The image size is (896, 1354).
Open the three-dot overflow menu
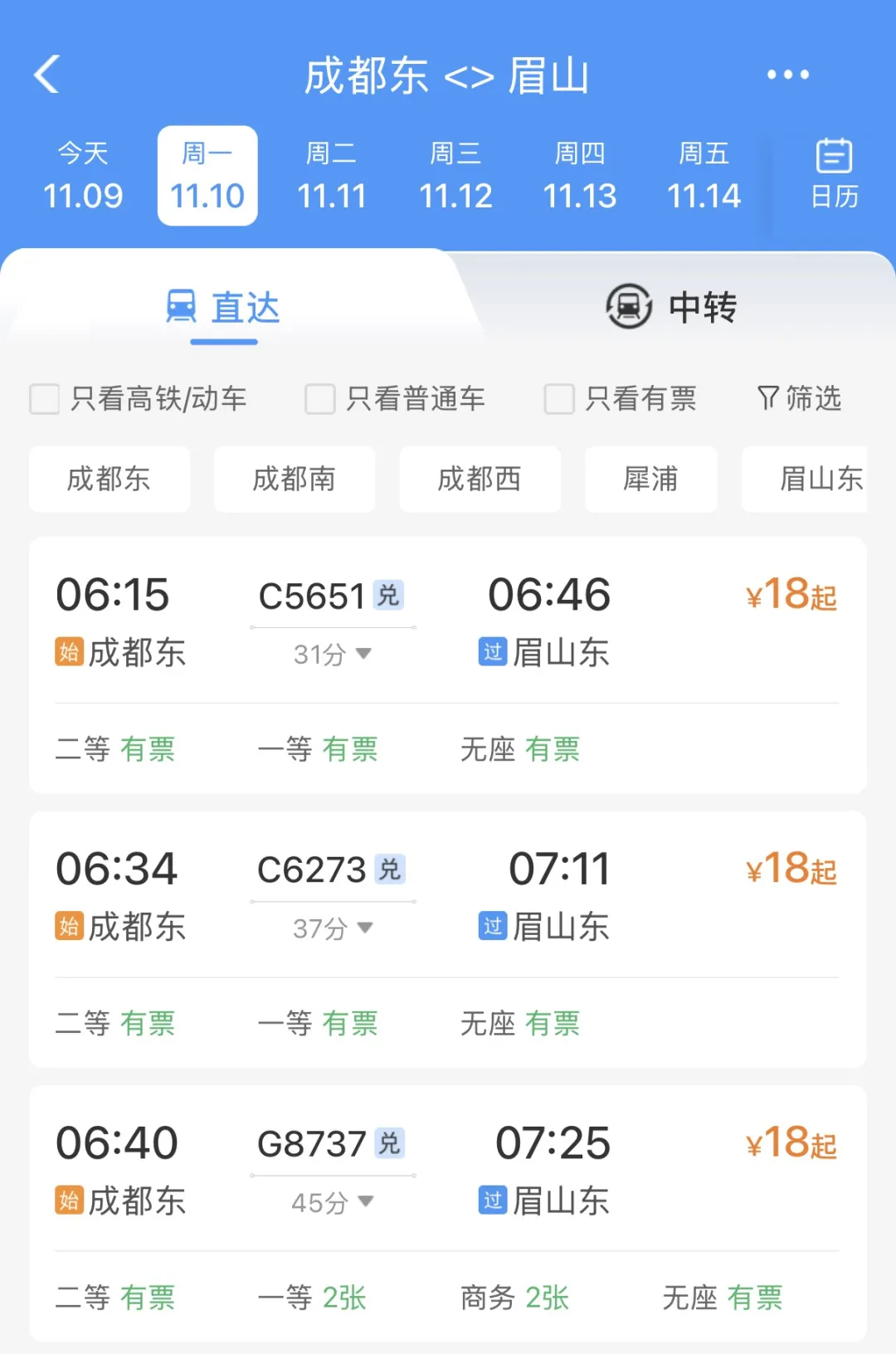click(787, 75)
